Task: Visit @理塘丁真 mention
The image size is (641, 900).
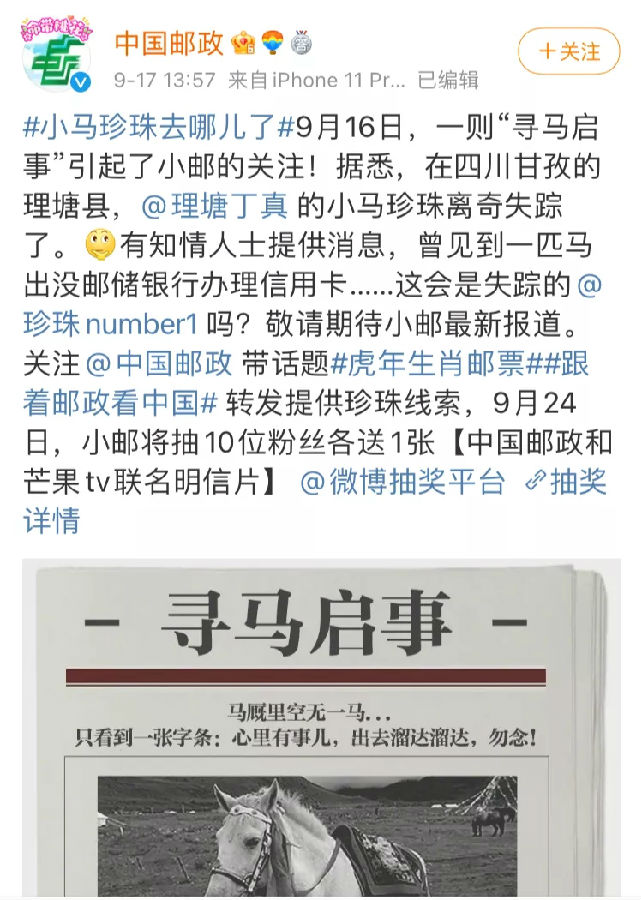Action: tap(215, 207)
